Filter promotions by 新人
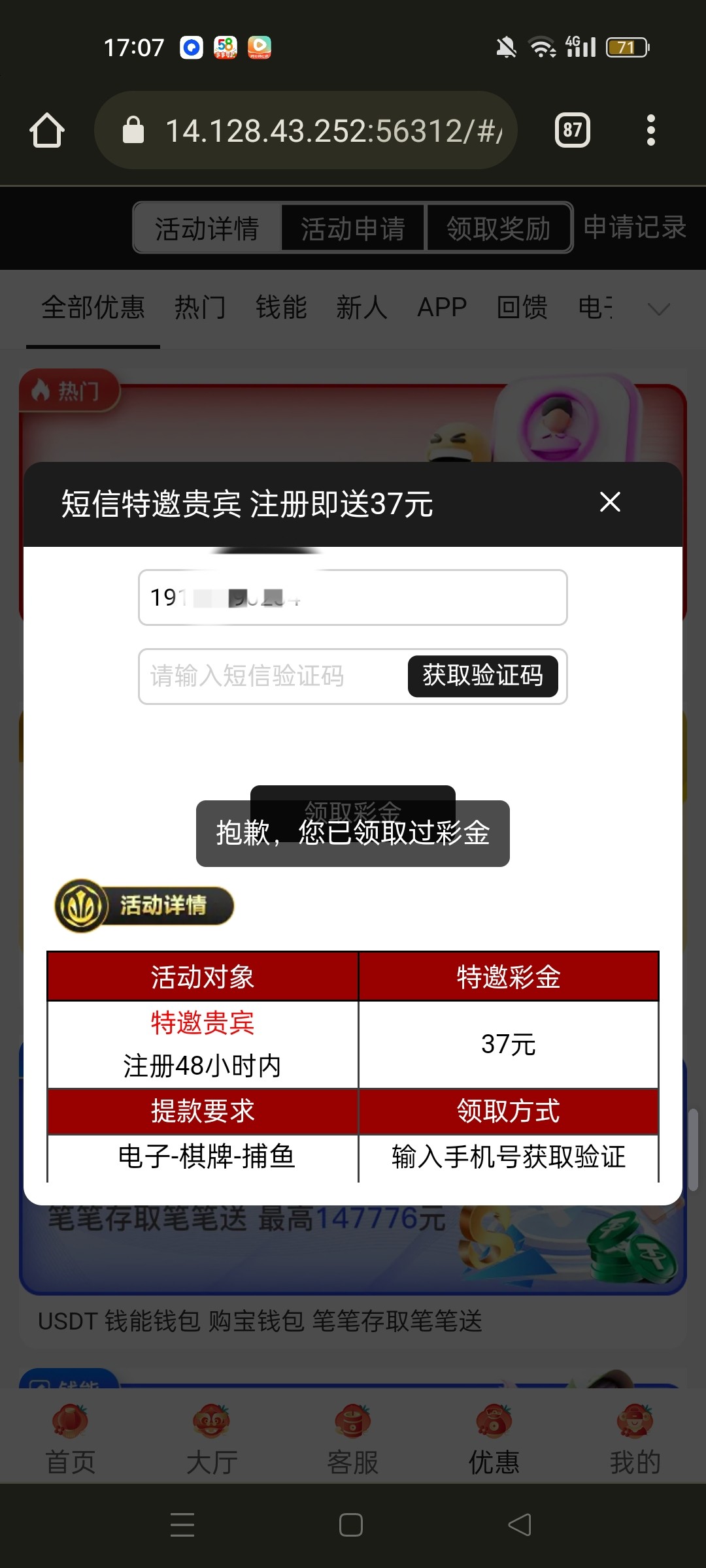Image resolution: width=706 pixels, height=1568 pixels. point(361,307)
